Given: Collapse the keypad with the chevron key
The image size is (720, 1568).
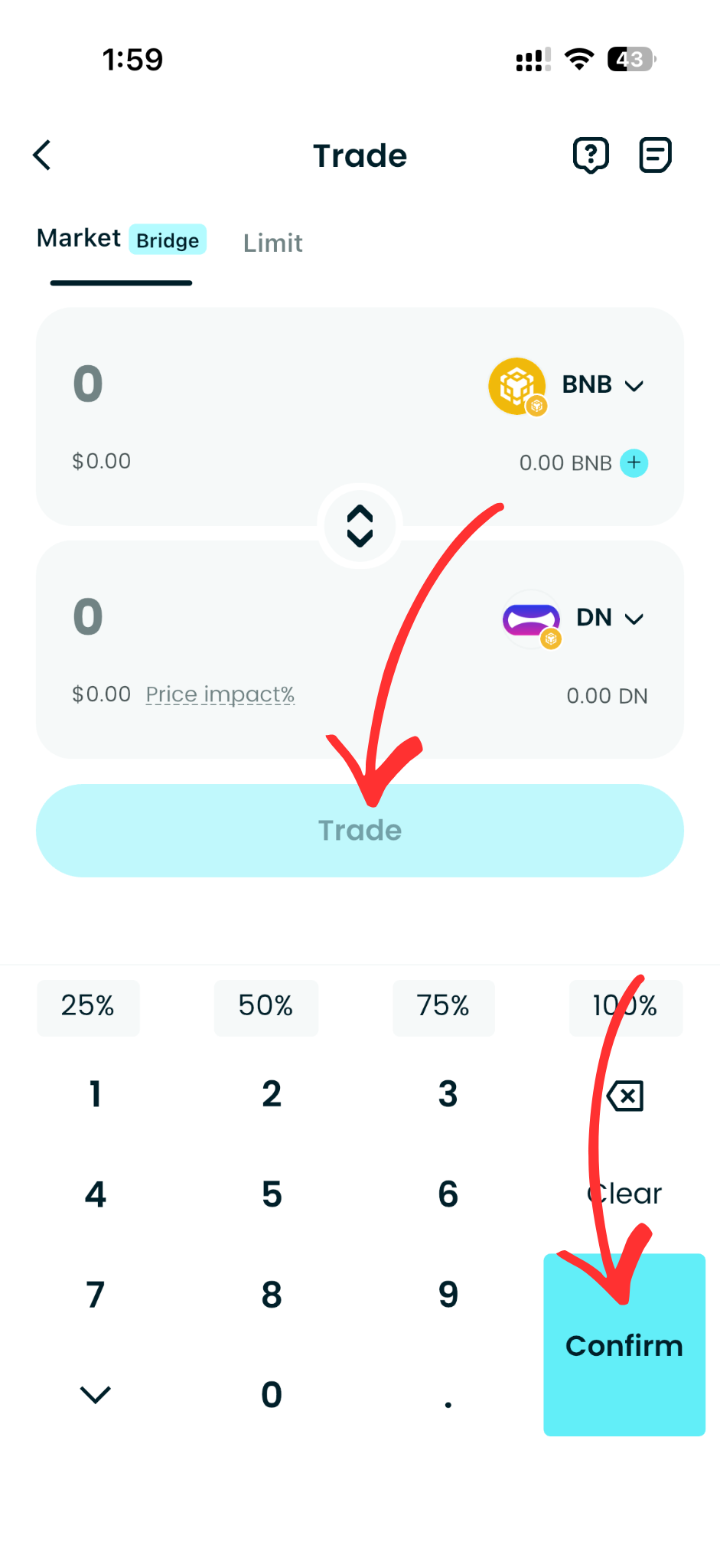Looking at the screenshot, I should pos(95,1395).
